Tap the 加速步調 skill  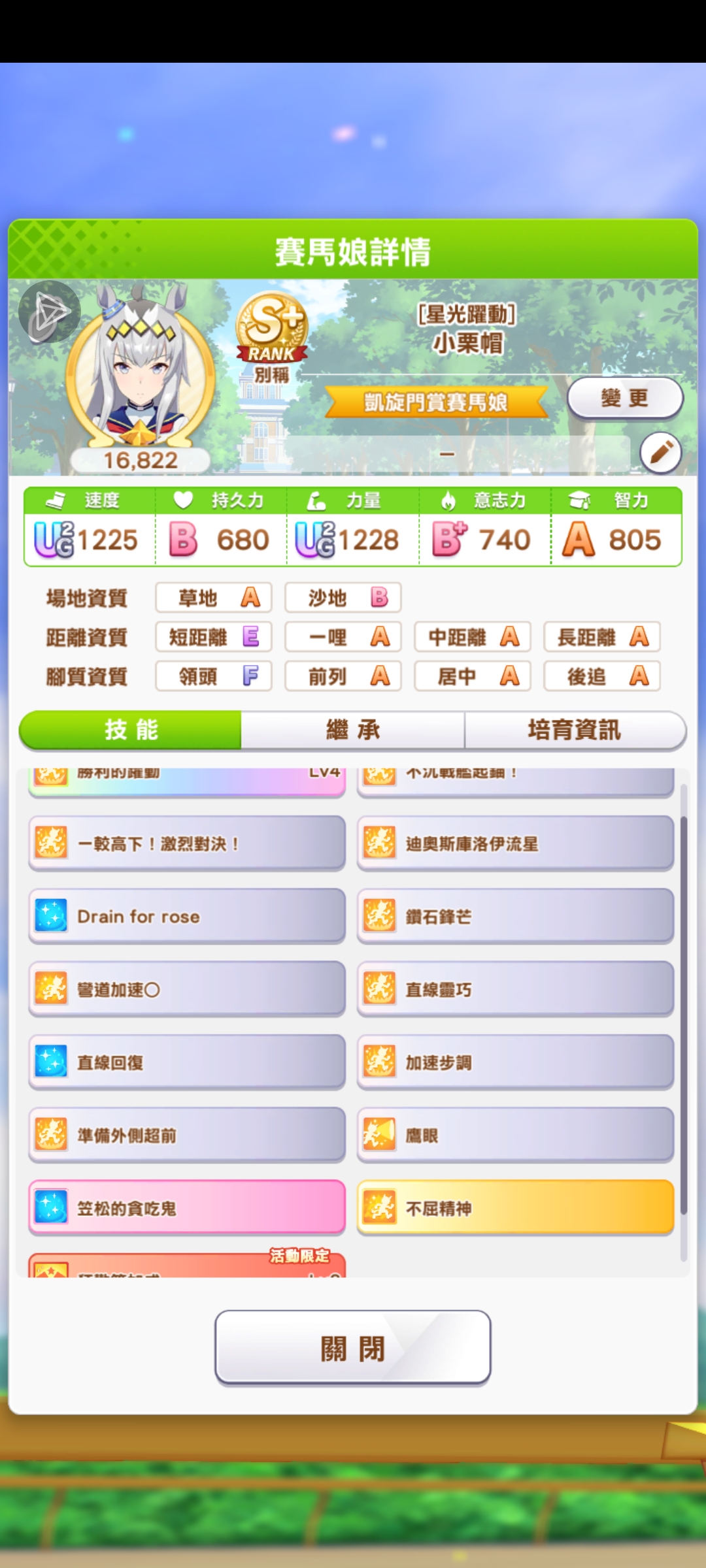click(x=515, y=1063)
